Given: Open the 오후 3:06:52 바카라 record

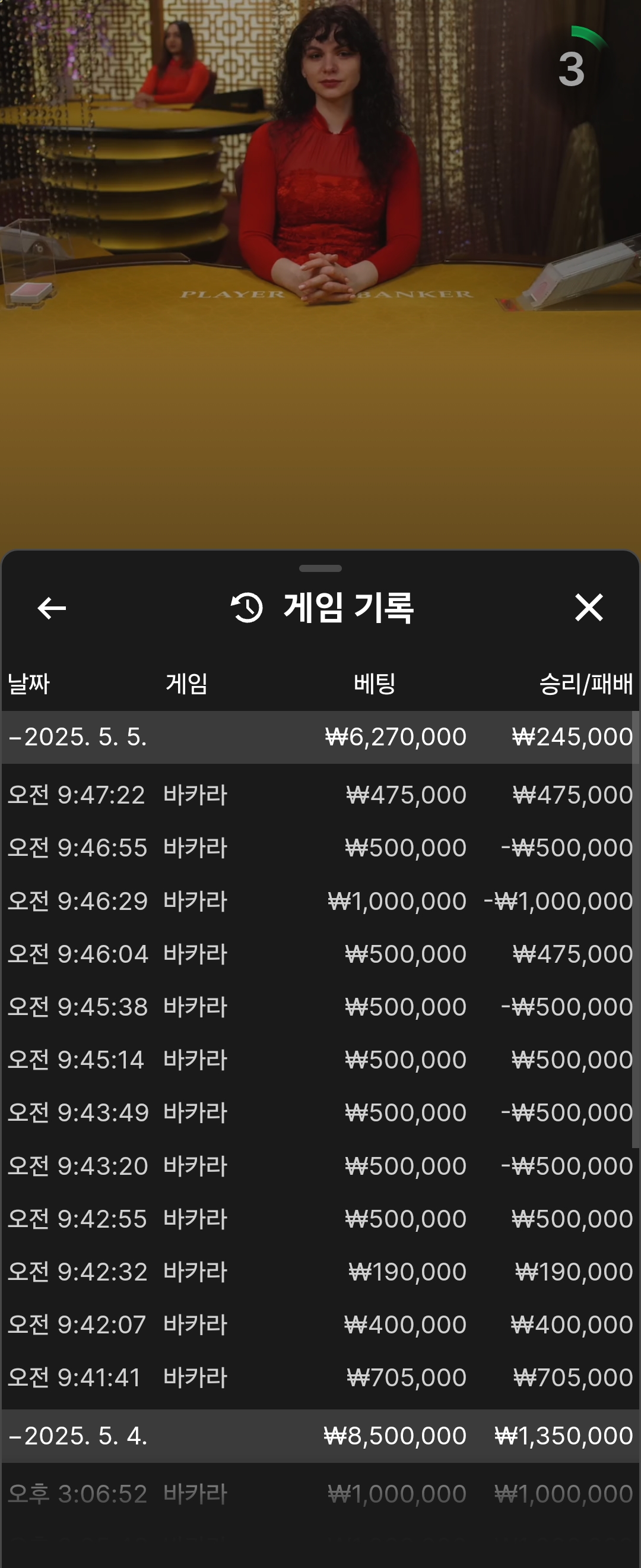Looking at the screenshot, I should (319, 1494).
